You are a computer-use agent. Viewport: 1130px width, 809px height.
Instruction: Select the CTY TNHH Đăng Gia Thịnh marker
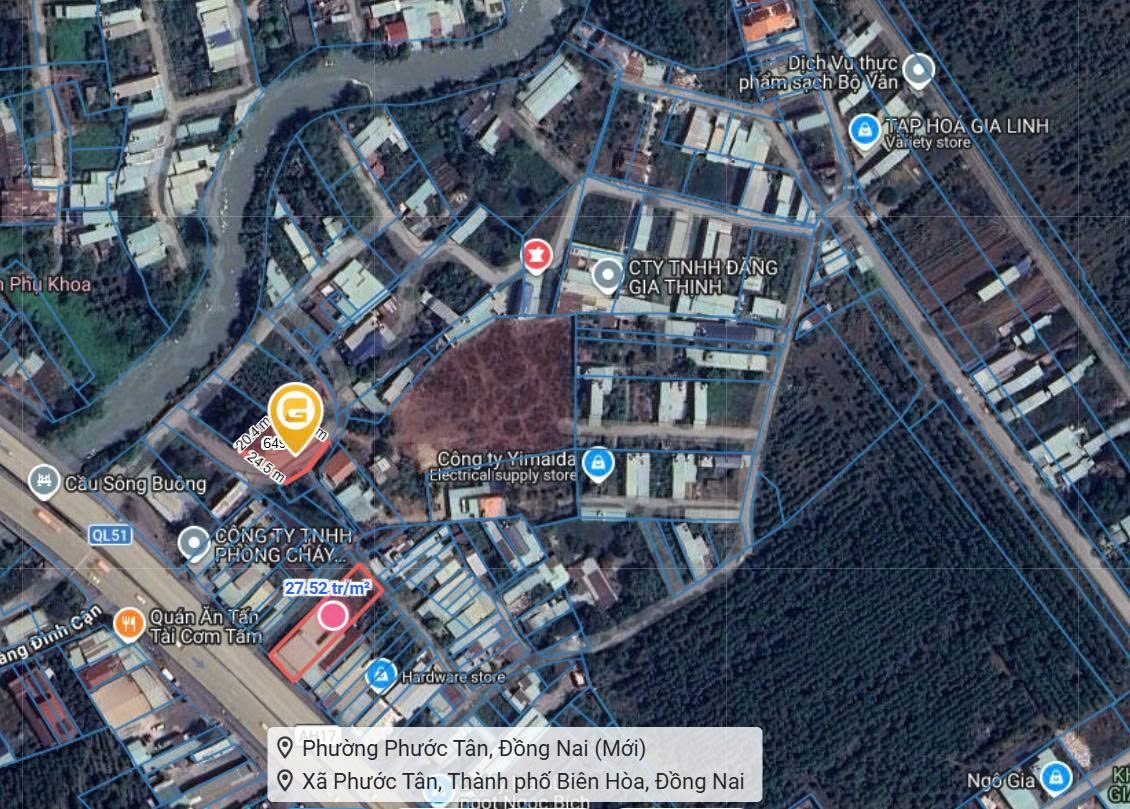coord(608,276)
